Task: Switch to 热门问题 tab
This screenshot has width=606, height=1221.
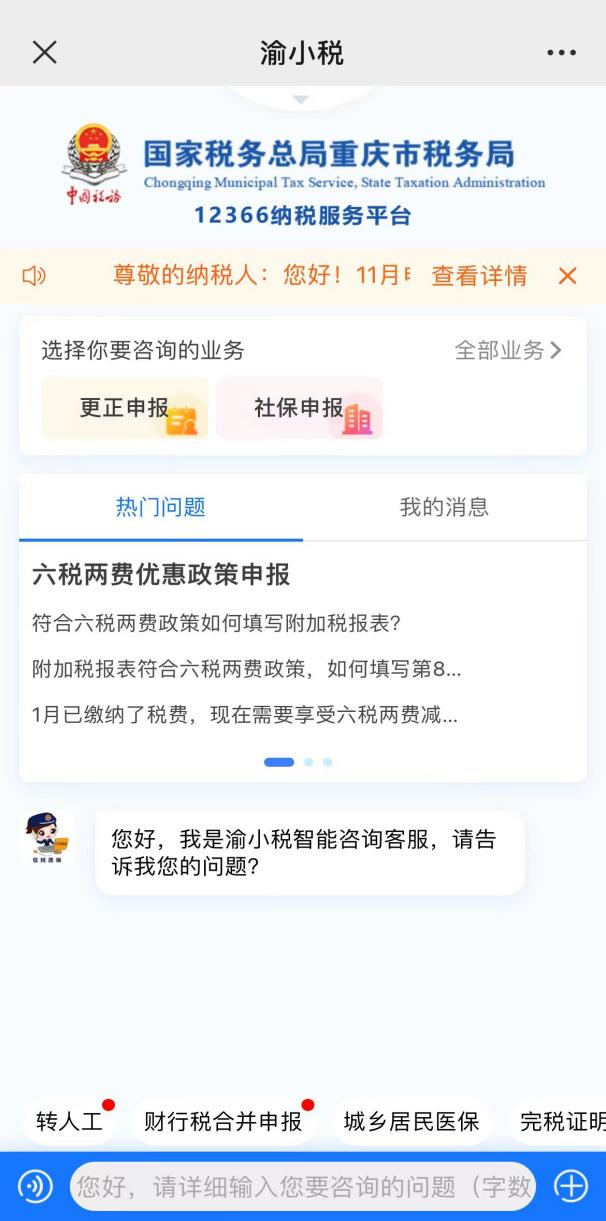Action: tap(160, 507)
